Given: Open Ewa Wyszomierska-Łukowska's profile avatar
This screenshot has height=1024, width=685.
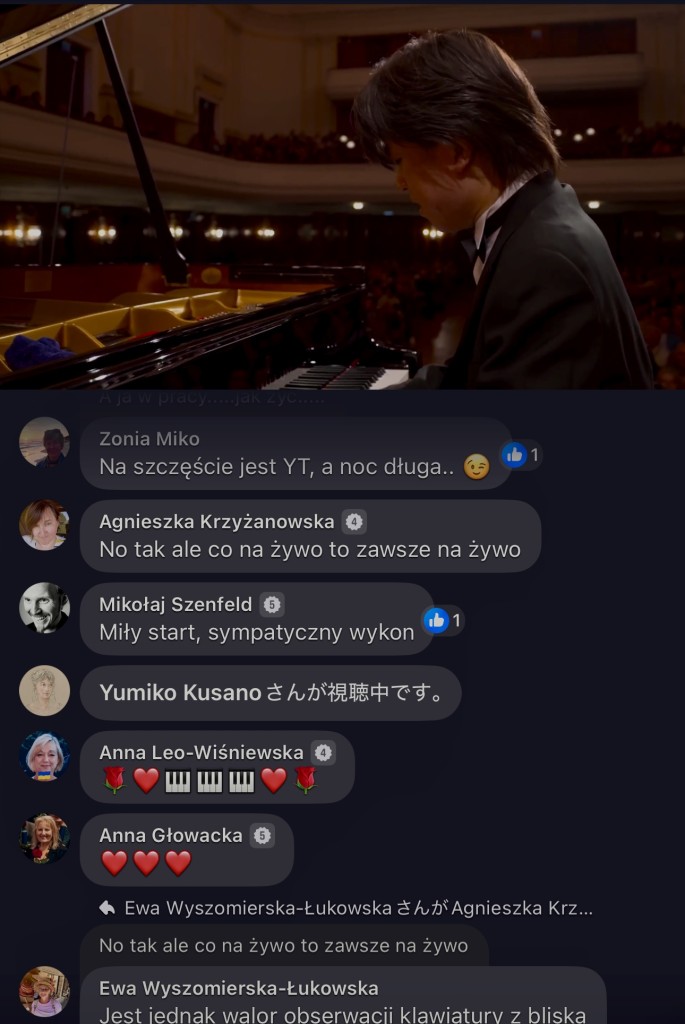Looking at the screenshot, I should (44, 991).
